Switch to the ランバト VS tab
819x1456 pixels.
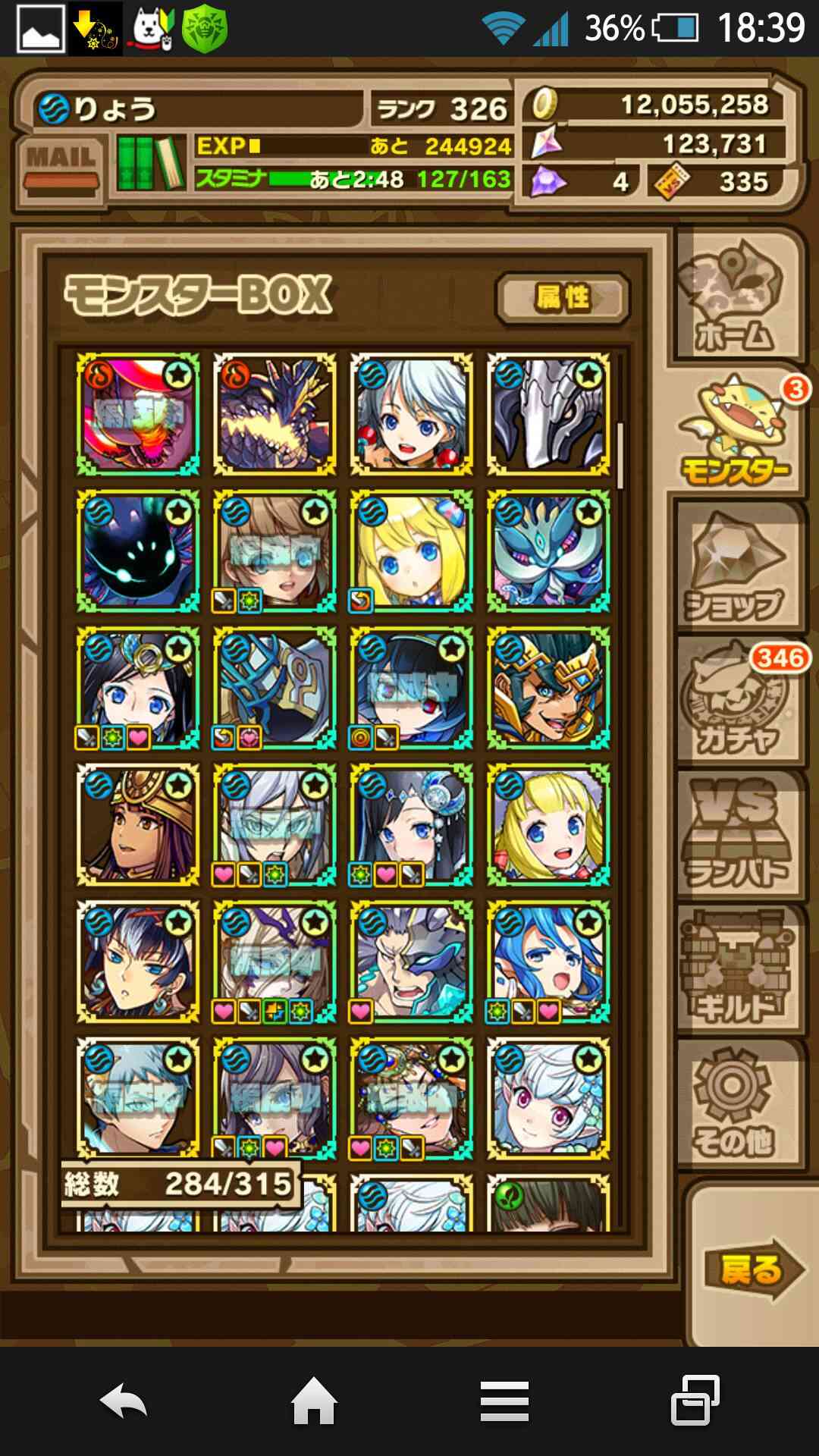pos(736,836)
